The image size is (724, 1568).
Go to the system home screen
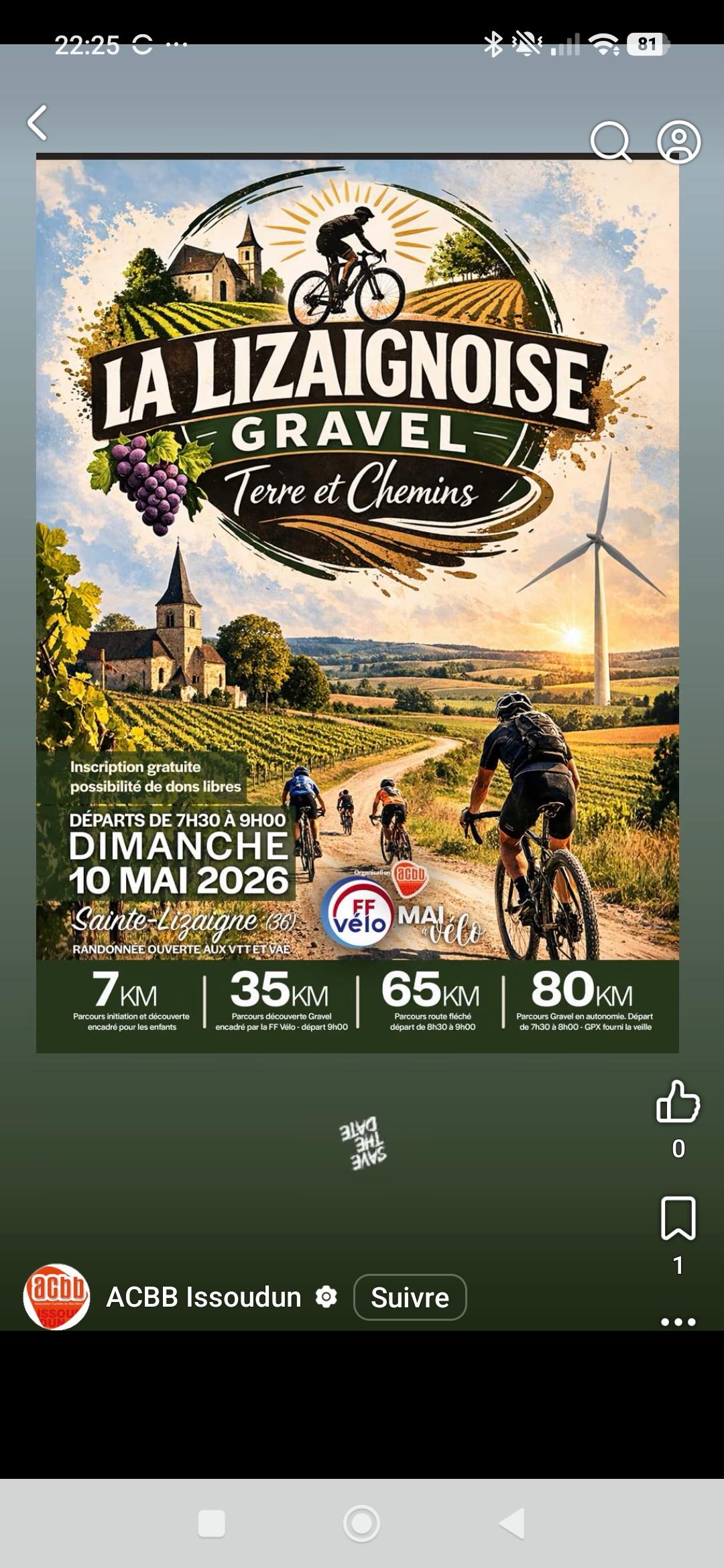click(x=362, y=1523)
